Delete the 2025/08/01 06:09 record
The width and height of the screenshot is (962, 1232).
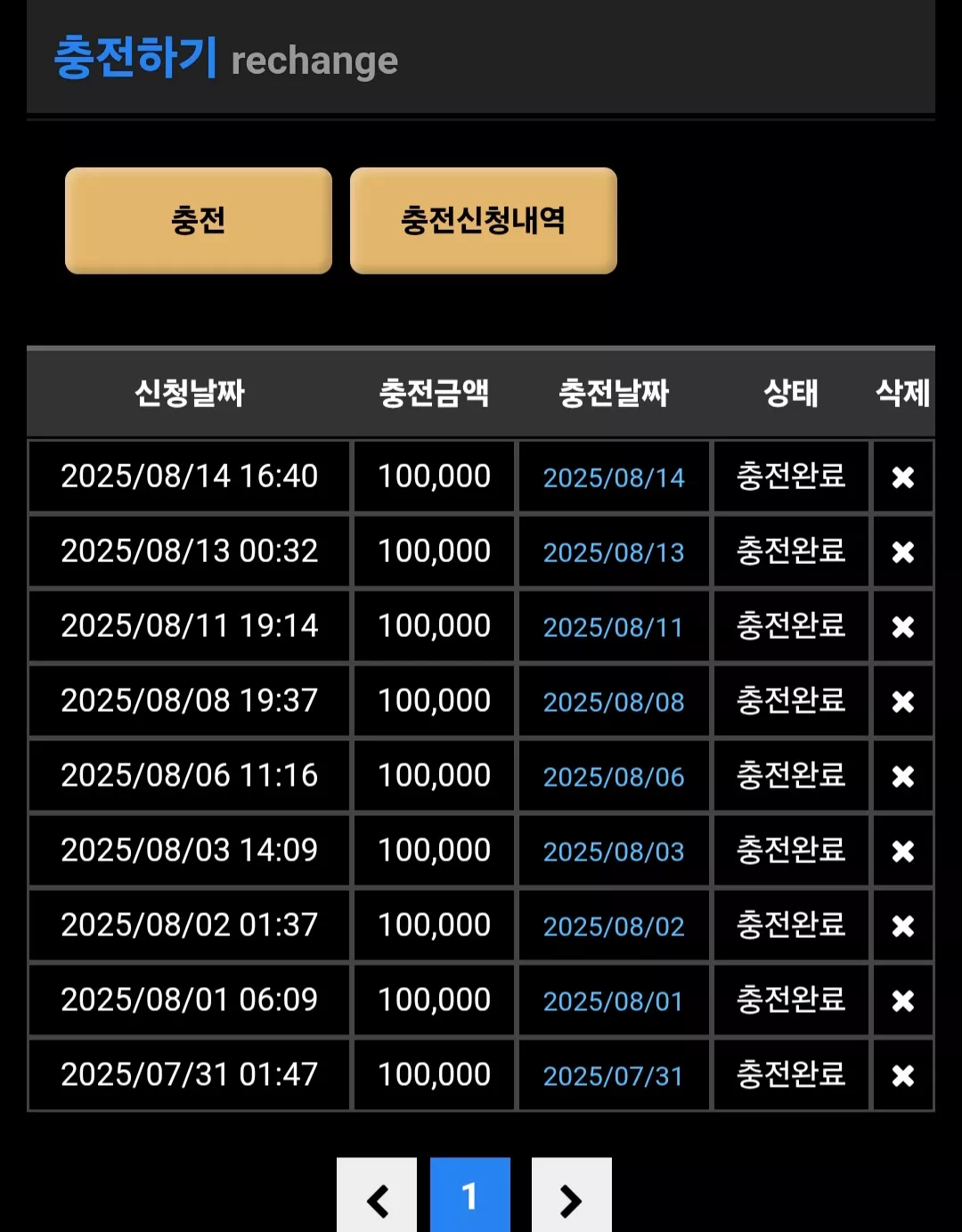coord(903,1001)
